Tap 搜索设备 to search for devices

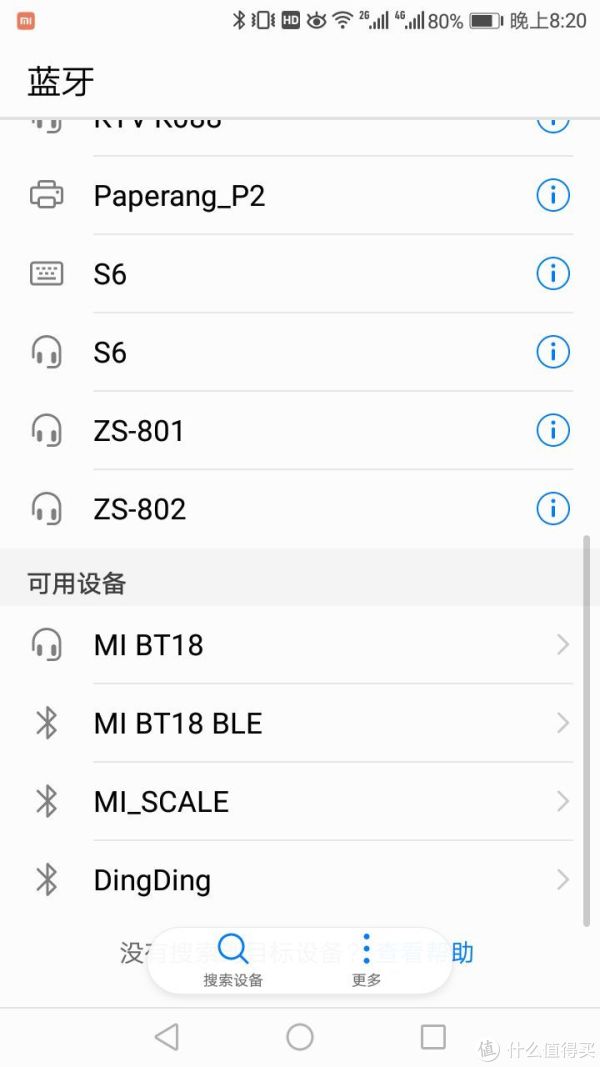[232, 960]
